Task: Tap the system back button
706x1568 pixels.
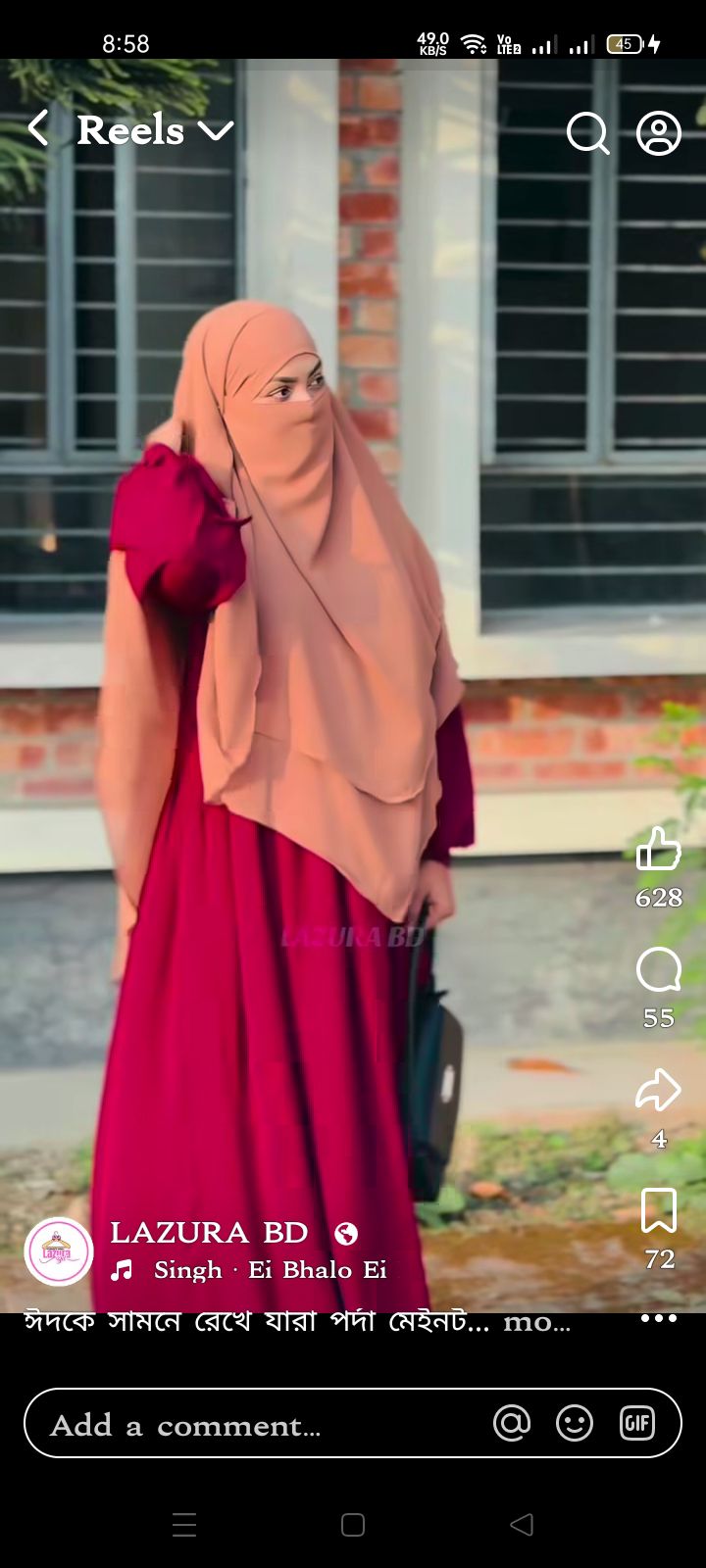Action: (522, 1525)
